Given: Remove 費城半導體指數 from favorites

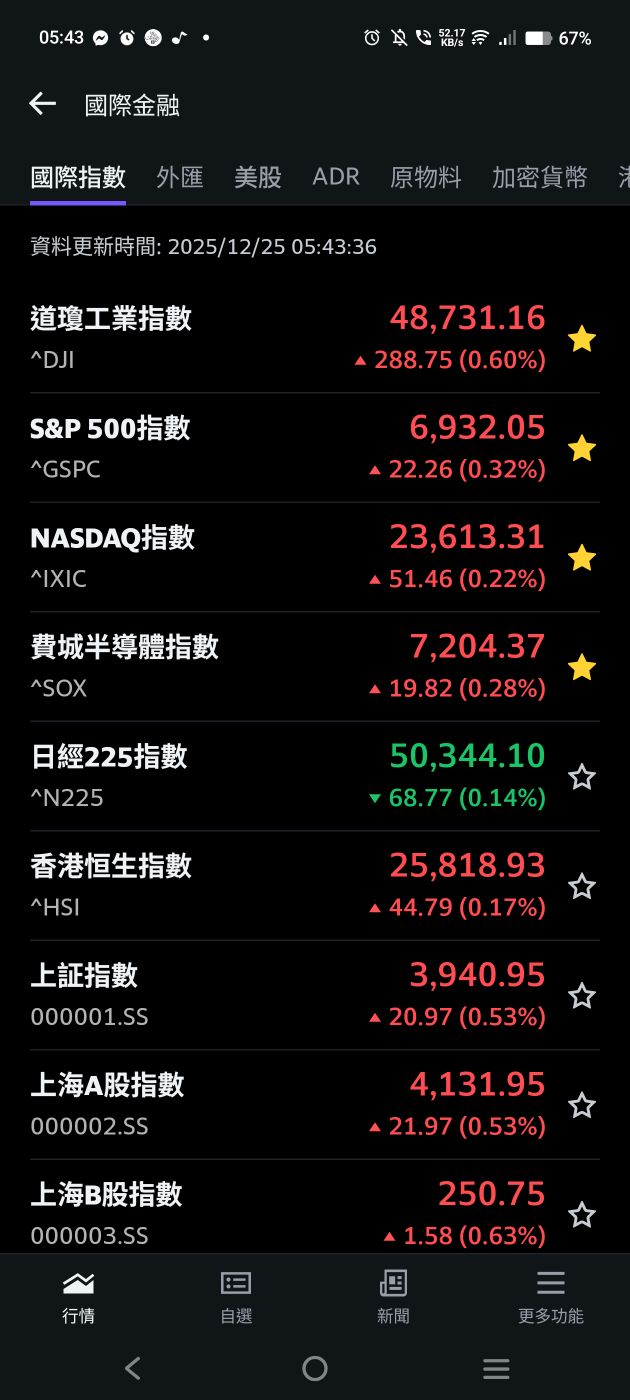Looking at the screenshot, I should (582, 667).
